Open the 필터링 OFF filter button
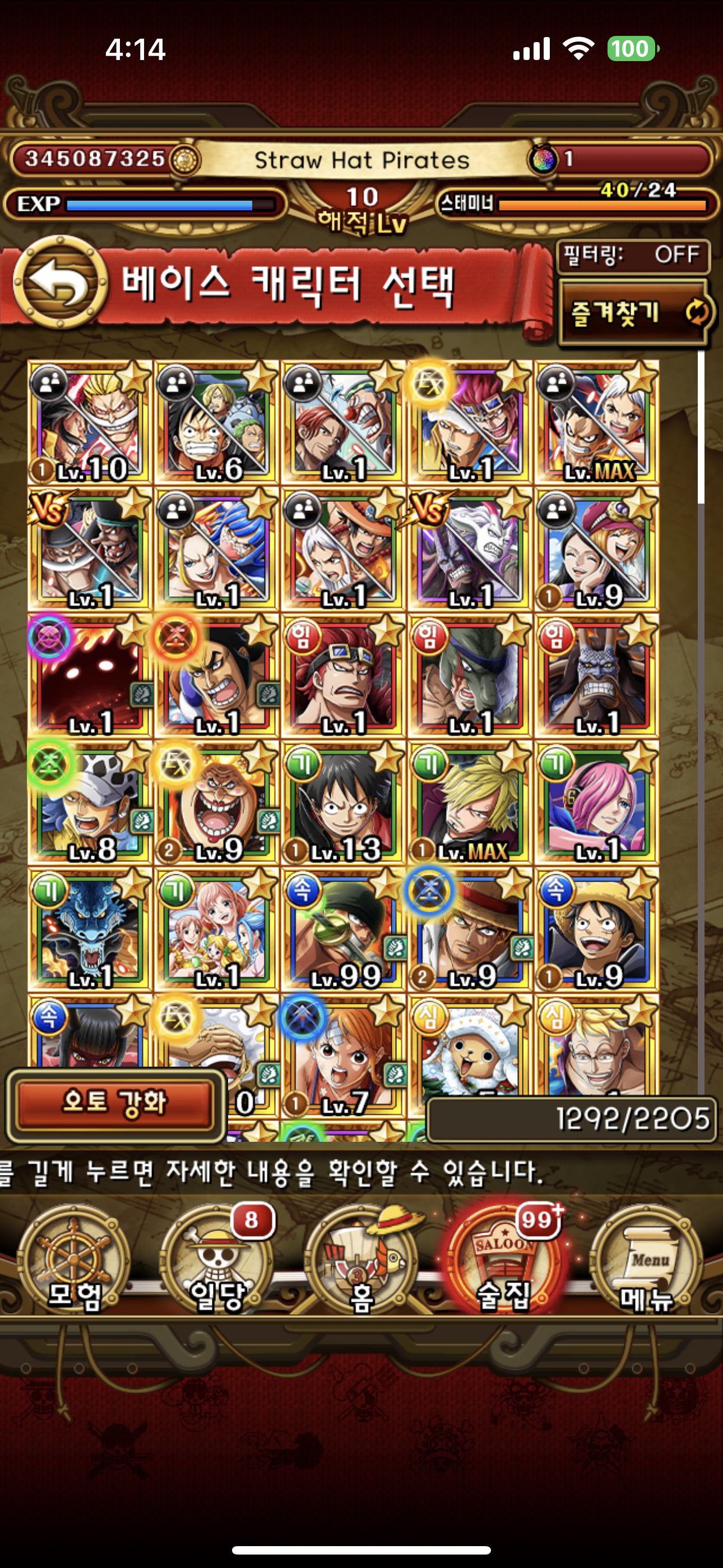723x1568 pixels. coord(633,255)
